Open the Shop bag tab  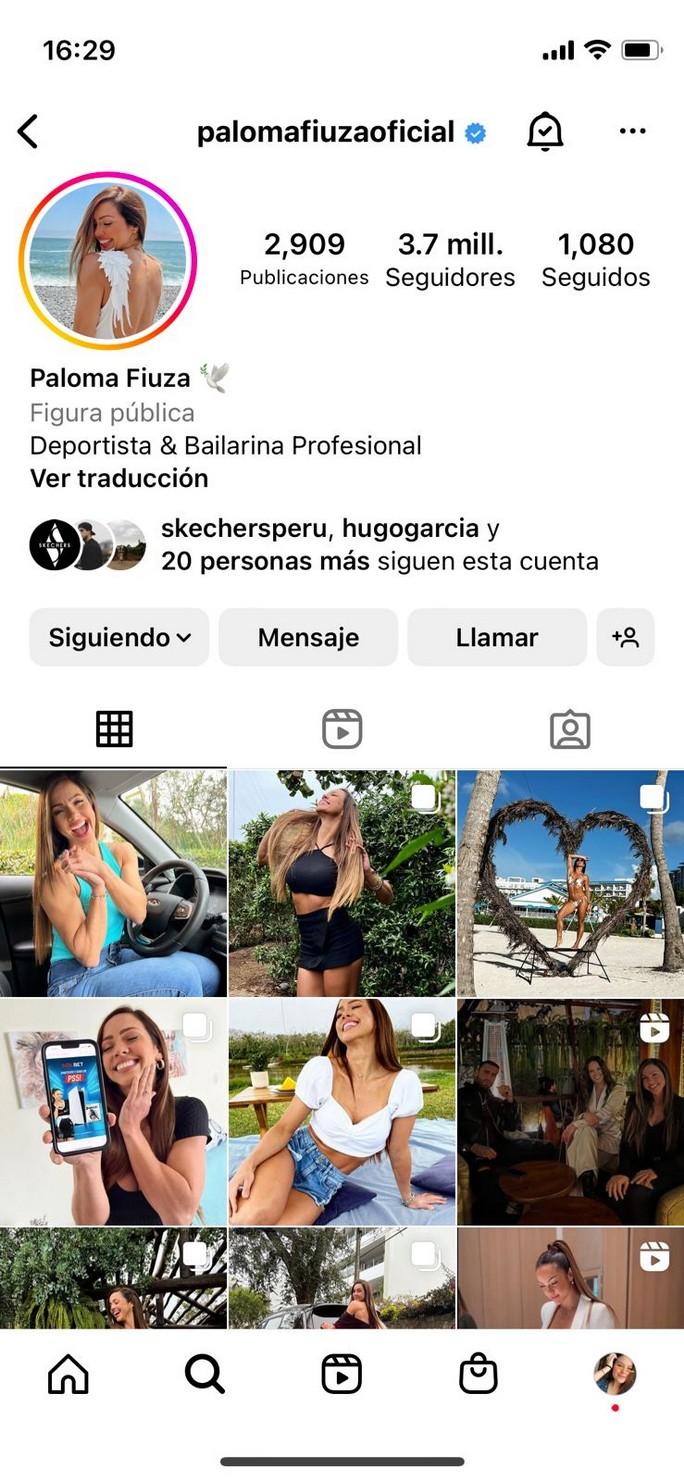coord(478,1375)
